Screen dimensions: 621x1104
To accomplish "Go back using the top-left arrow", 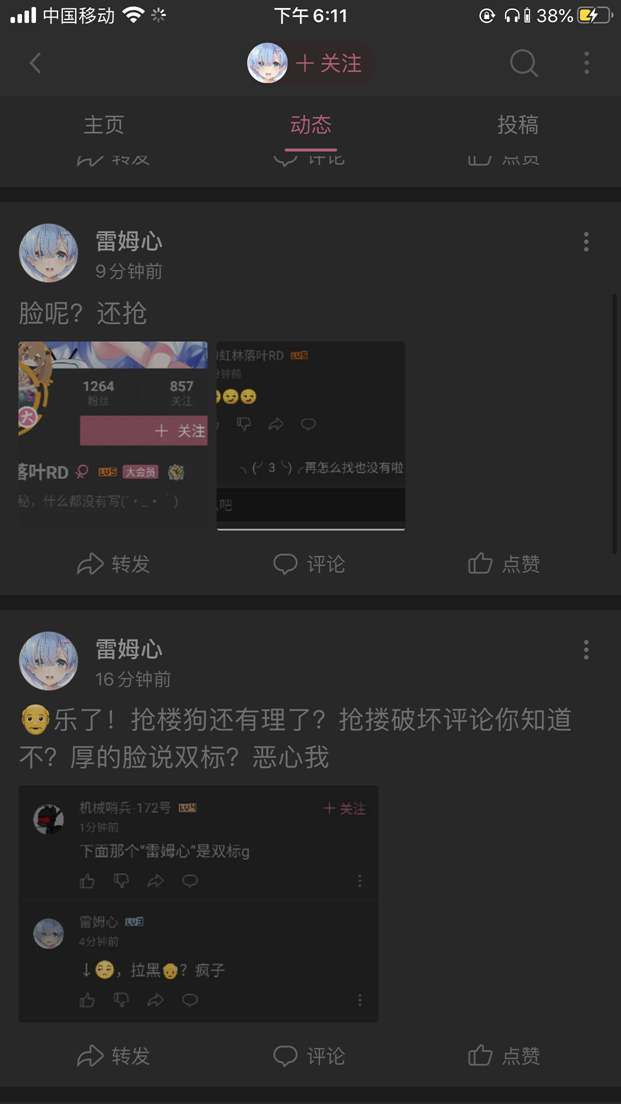I will click(35, 63).
